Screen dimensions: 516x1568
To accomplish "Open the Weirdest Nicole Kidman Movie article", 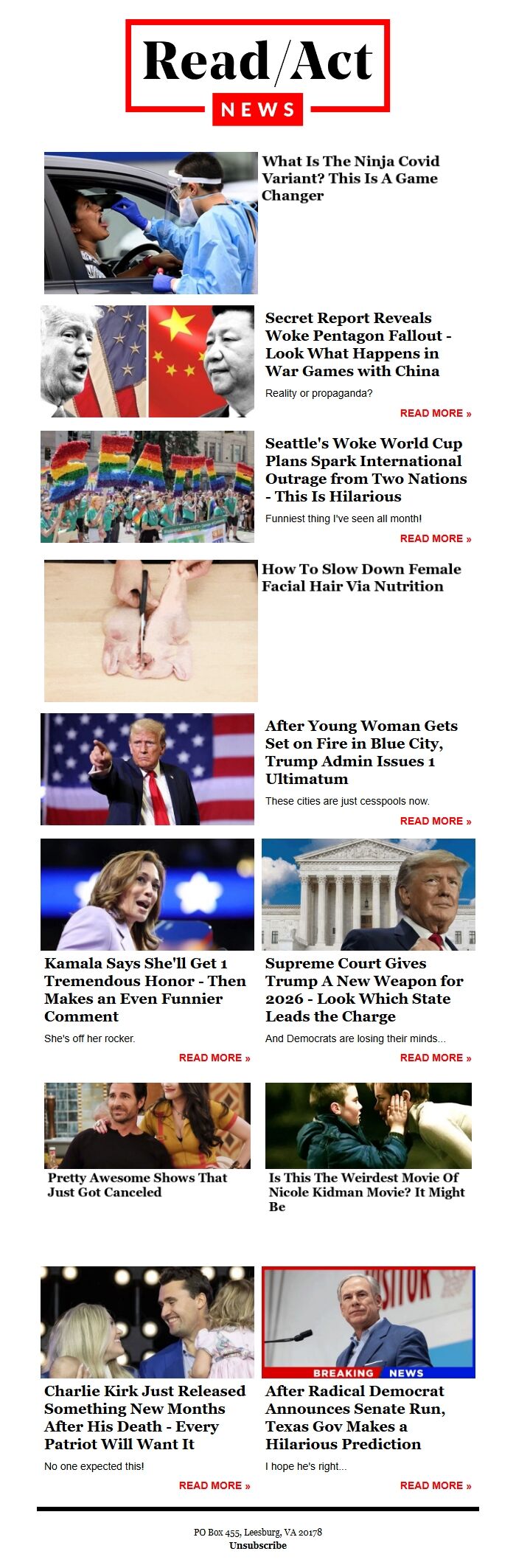I will click(x=366, y=1191).
